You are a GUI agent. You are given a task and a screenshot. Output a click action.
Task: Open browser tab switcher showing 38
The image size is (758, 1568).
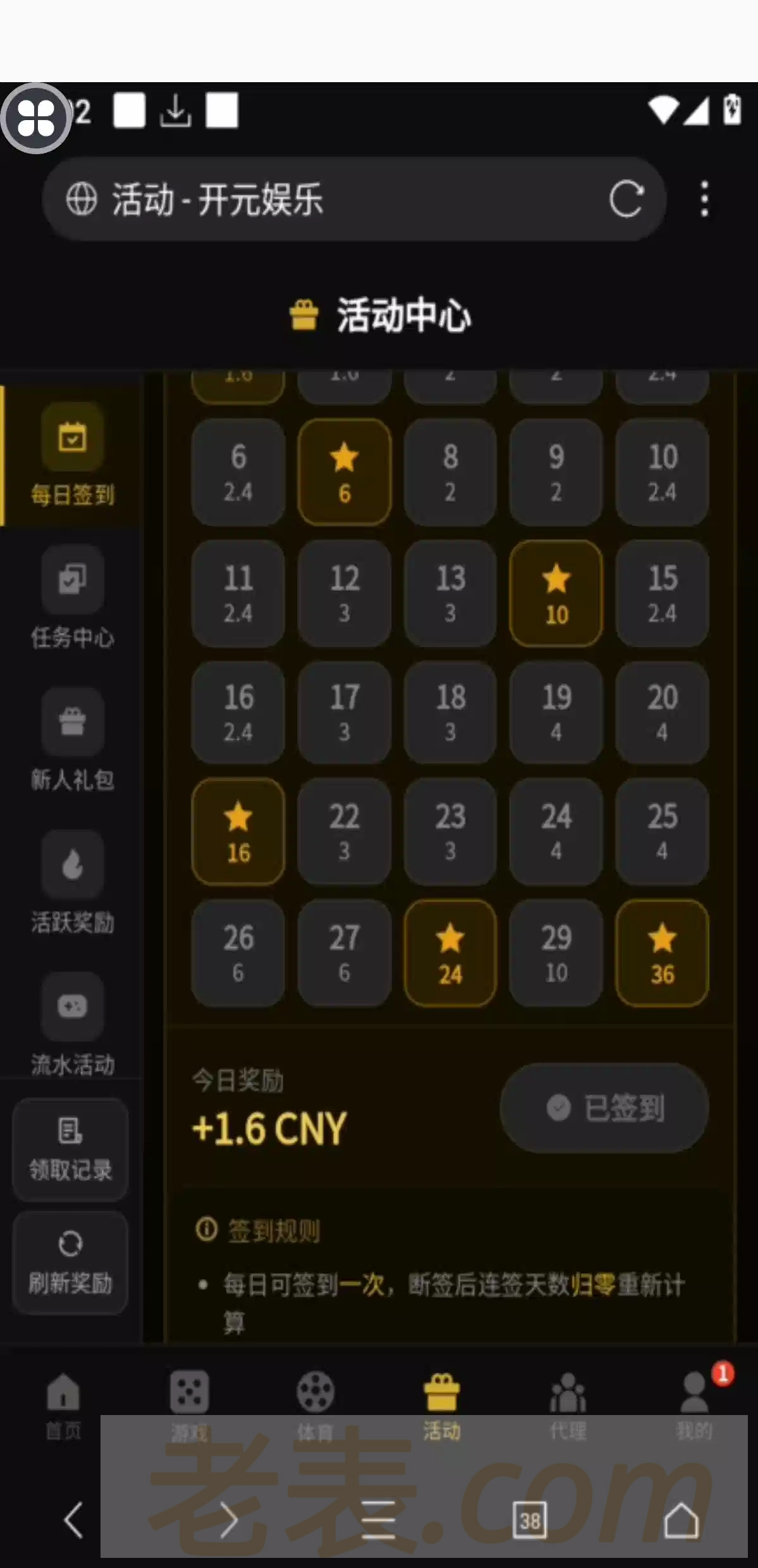(x=529, y=1520)
